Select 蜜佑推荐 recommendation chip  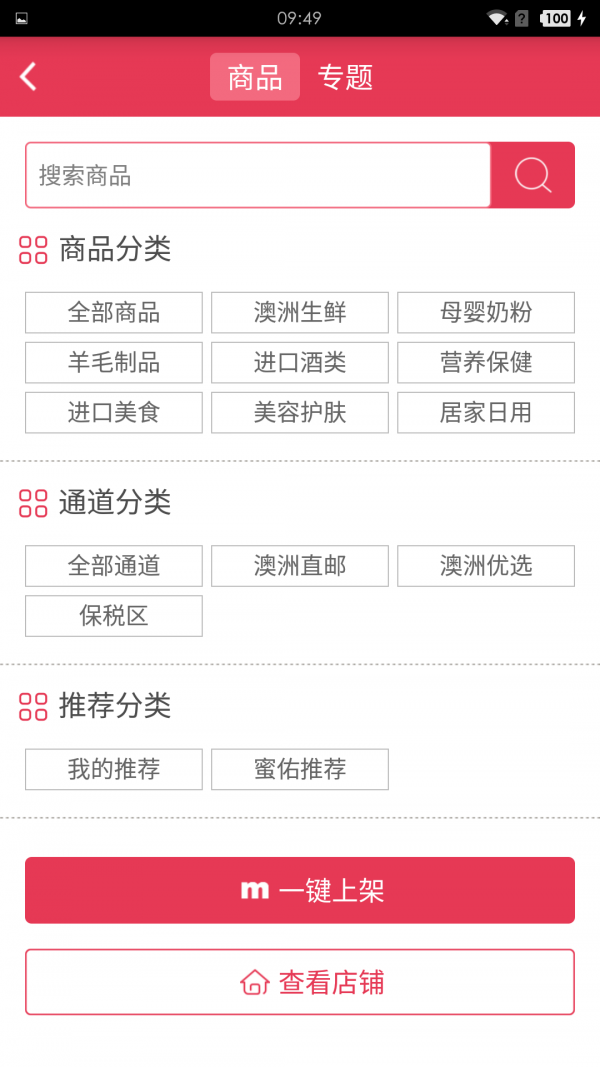(x=300, y=769)
